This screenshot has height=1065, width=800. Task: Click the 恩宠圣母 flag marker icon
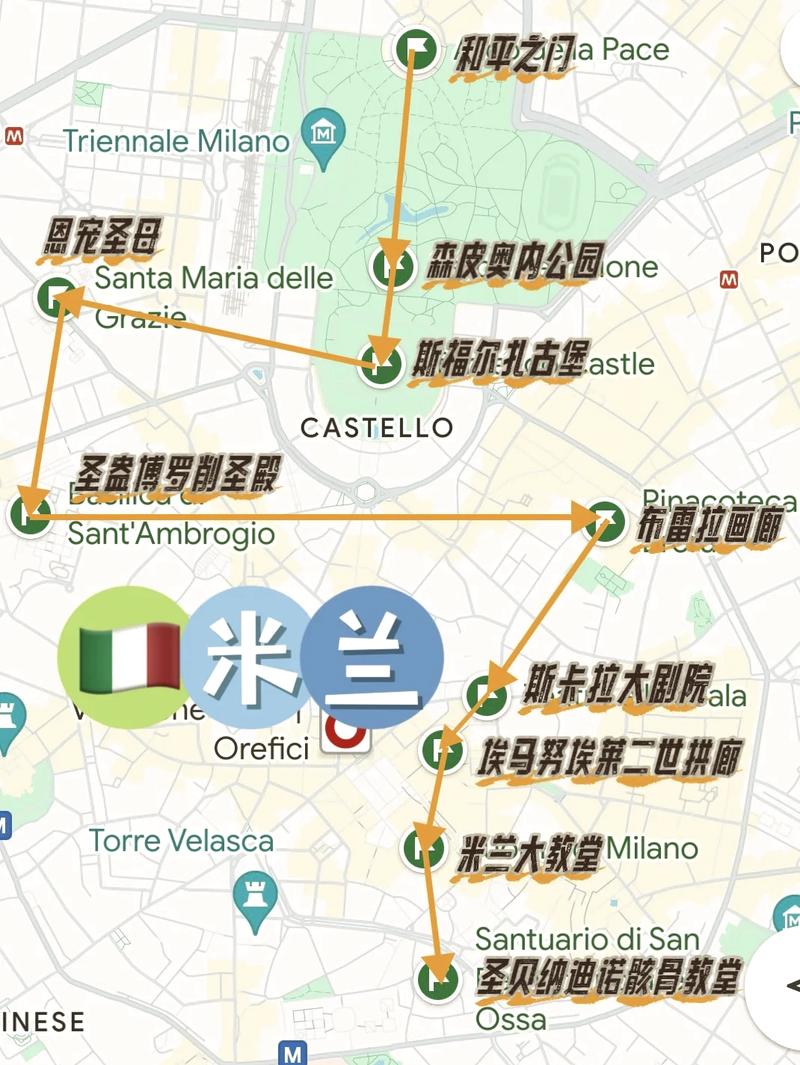pos(57,296)
